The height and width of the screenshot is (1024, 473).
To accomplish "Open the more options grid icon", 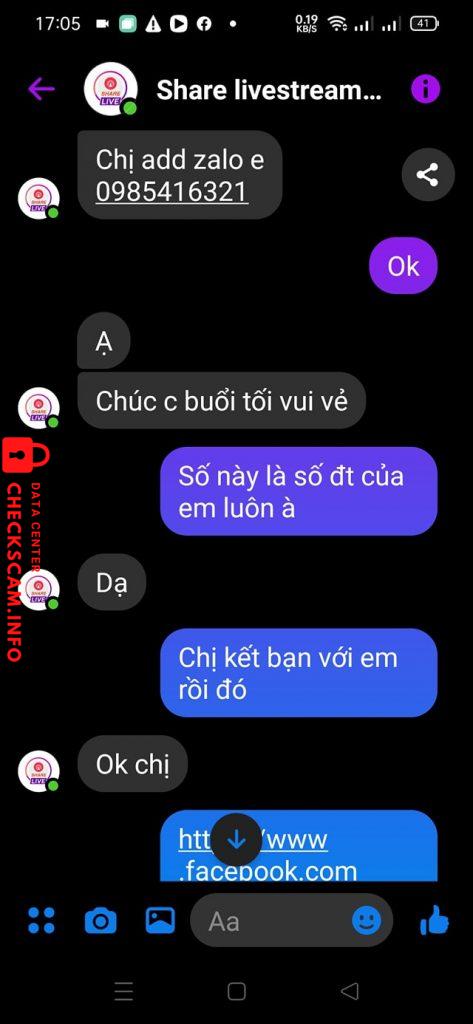I will 41,920.
